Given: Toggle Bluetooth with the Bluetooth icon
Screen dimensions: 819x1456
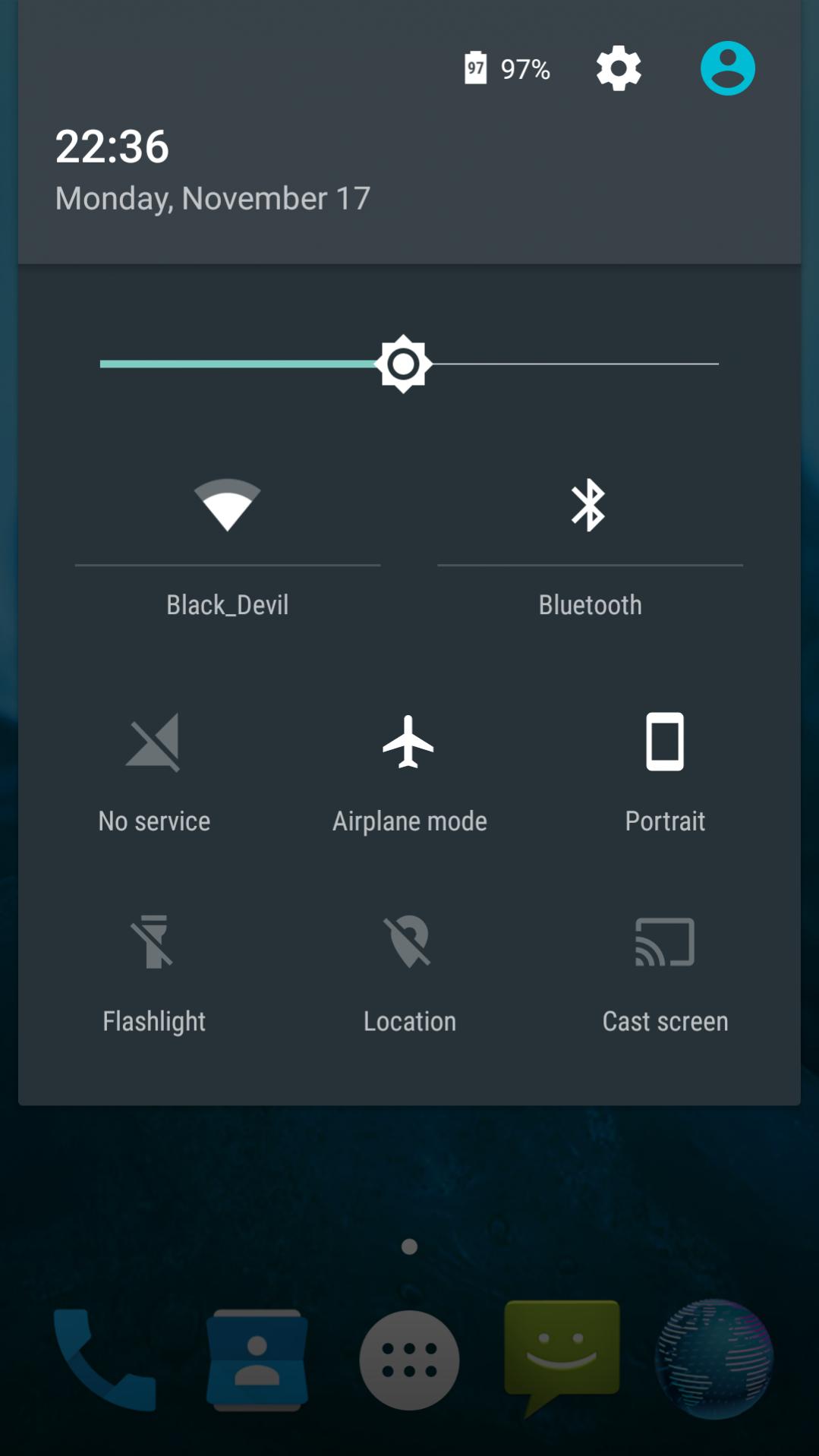Looking at the screenshot, I should [x=589, y=505].
